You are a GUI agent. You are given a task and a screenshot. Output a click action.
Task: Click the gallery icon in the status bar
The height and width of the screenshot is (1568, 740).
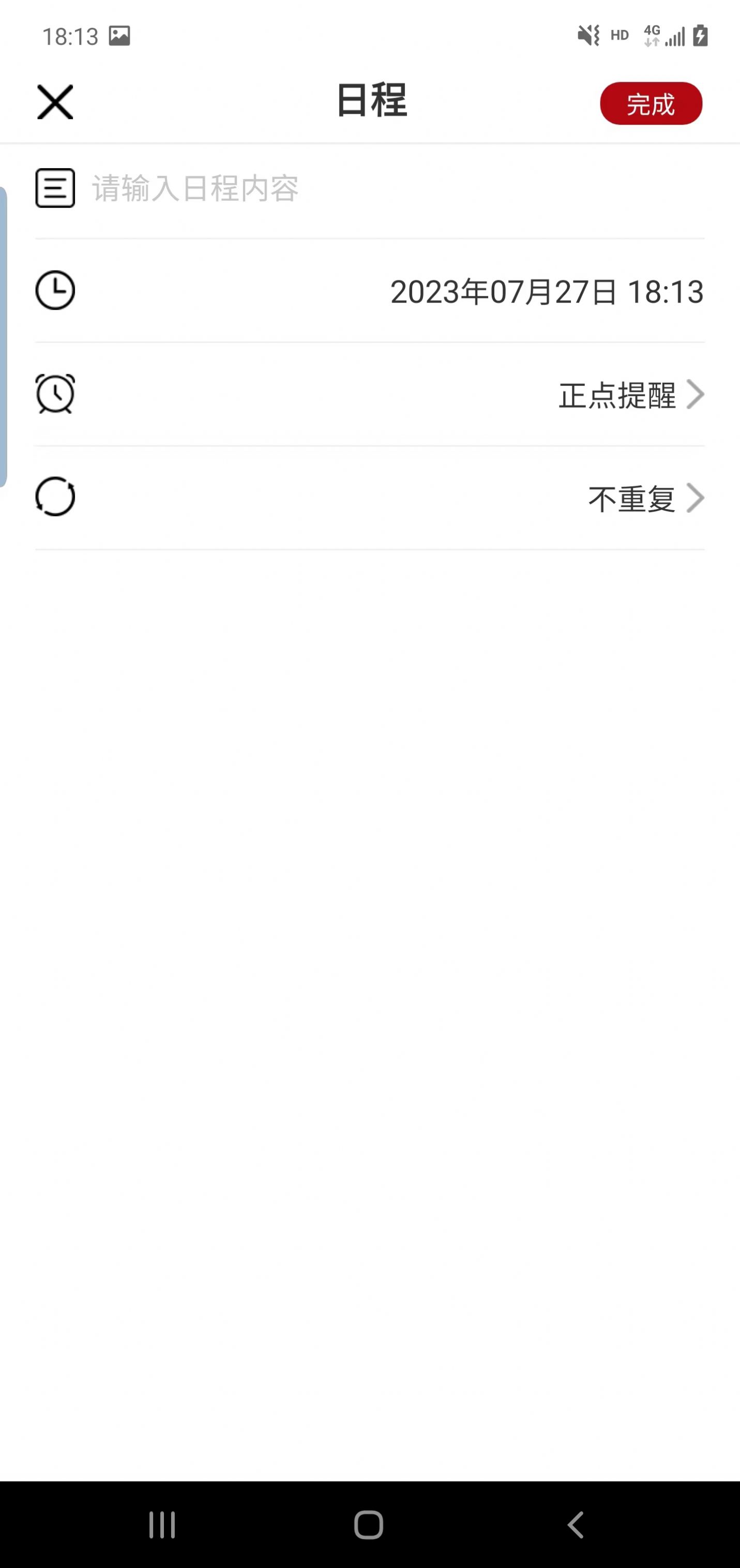(x=119, y=36)
